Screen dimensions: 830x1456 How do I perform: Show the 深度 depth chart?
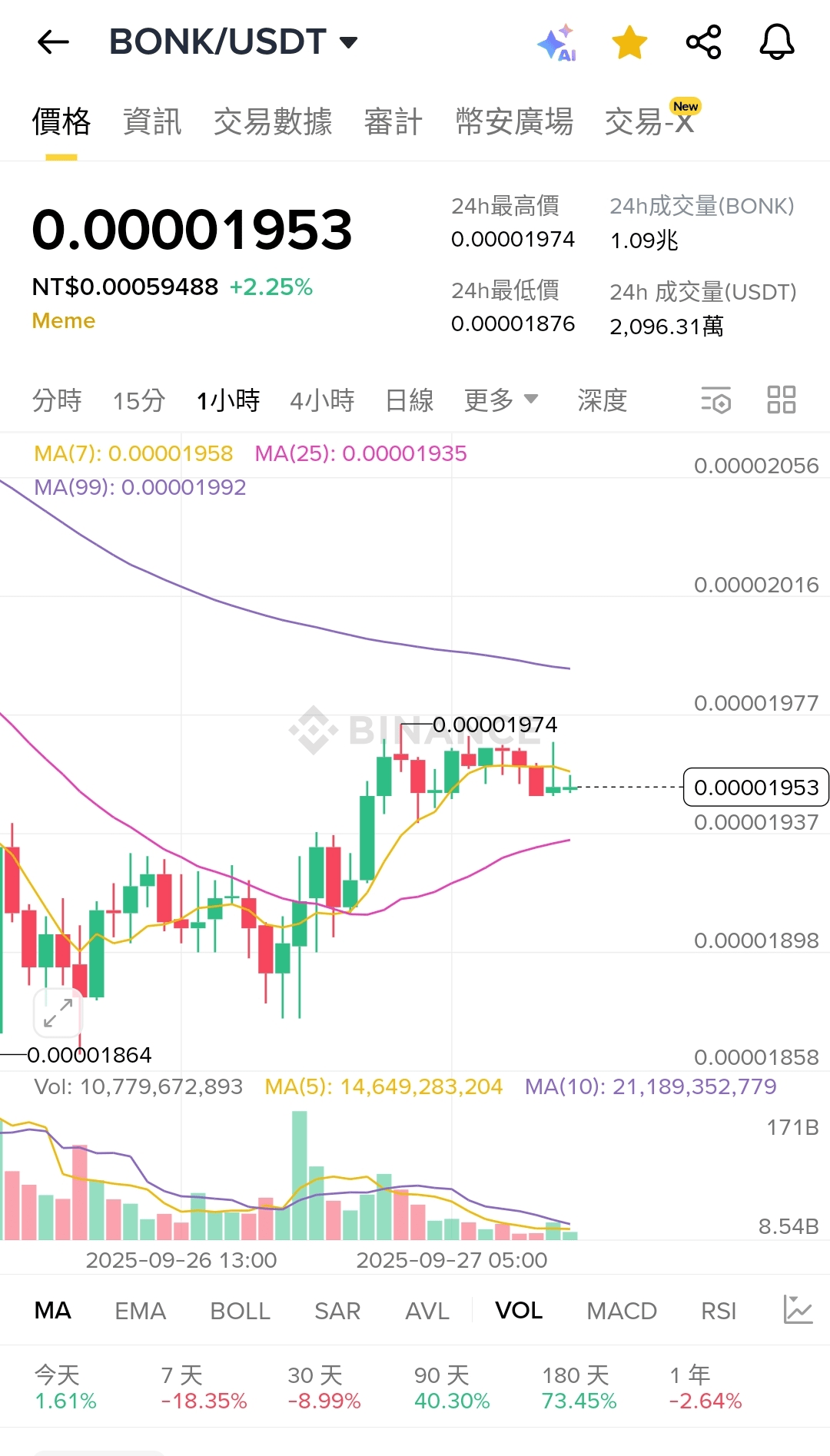pos(603,400)
